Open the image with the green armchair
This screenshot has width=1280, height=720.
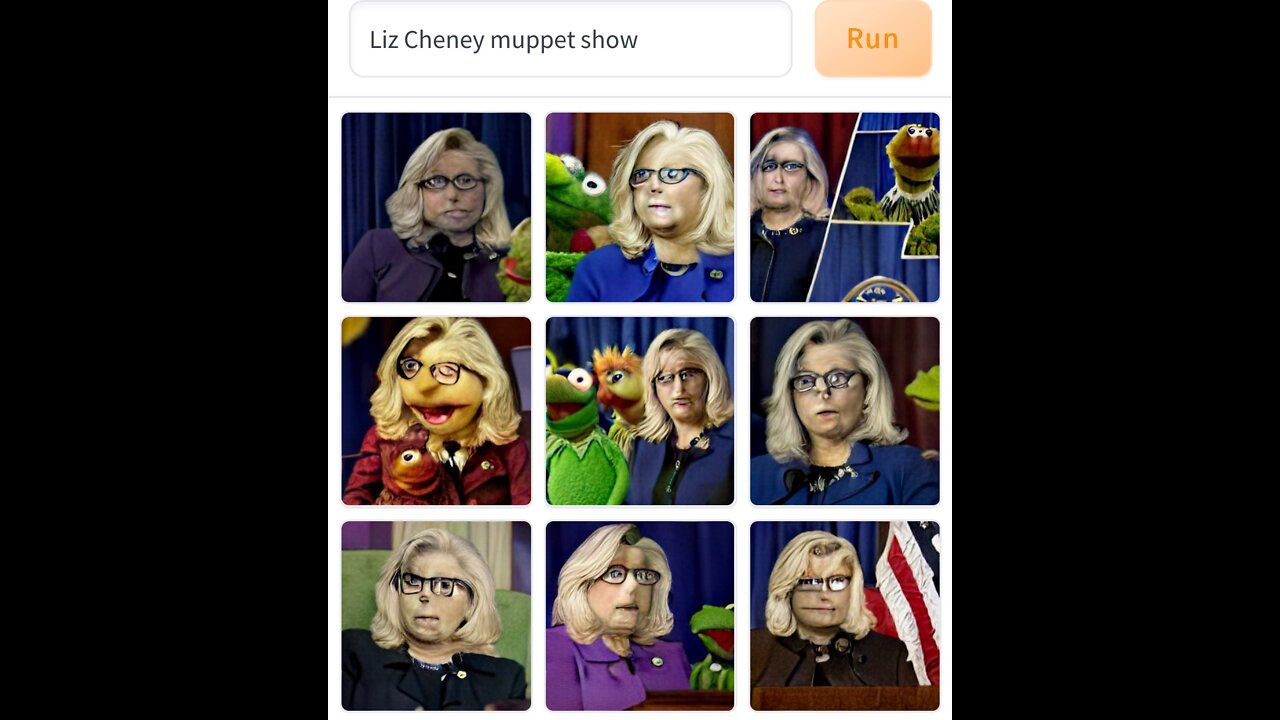click(x=436, y=615)
